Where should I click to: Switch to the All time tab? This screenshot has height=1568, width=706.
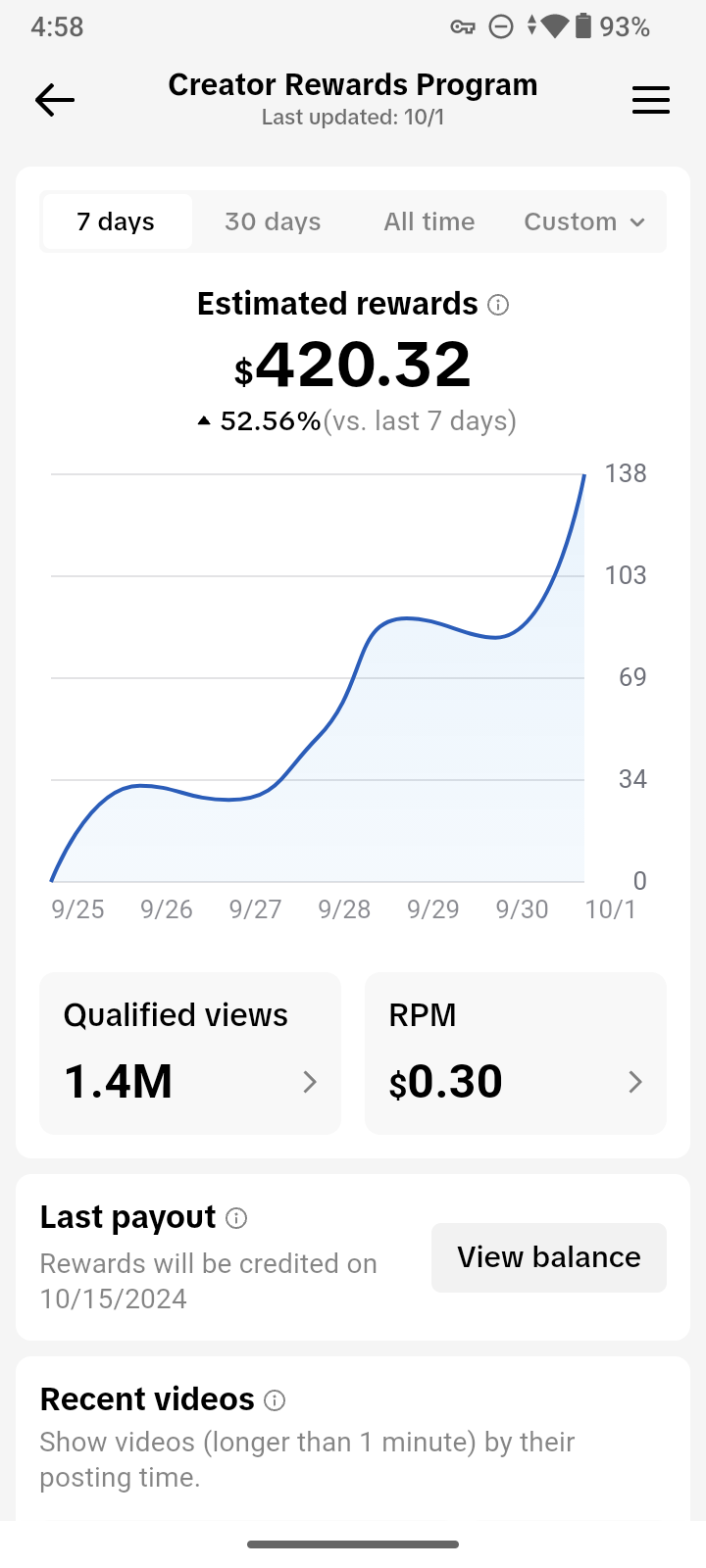[x=429, y=221]
